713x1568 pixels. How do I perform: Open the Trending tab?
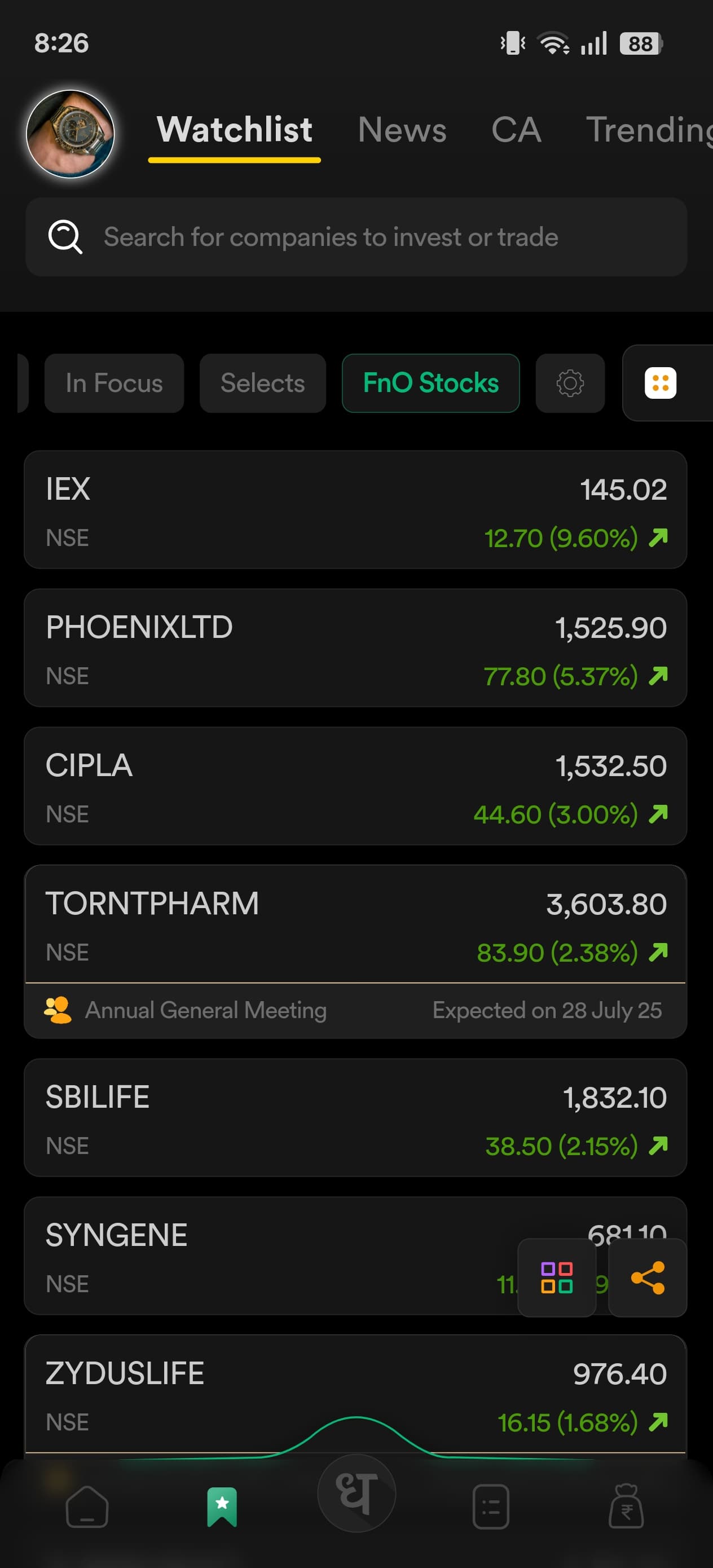(x=649, y=130)
